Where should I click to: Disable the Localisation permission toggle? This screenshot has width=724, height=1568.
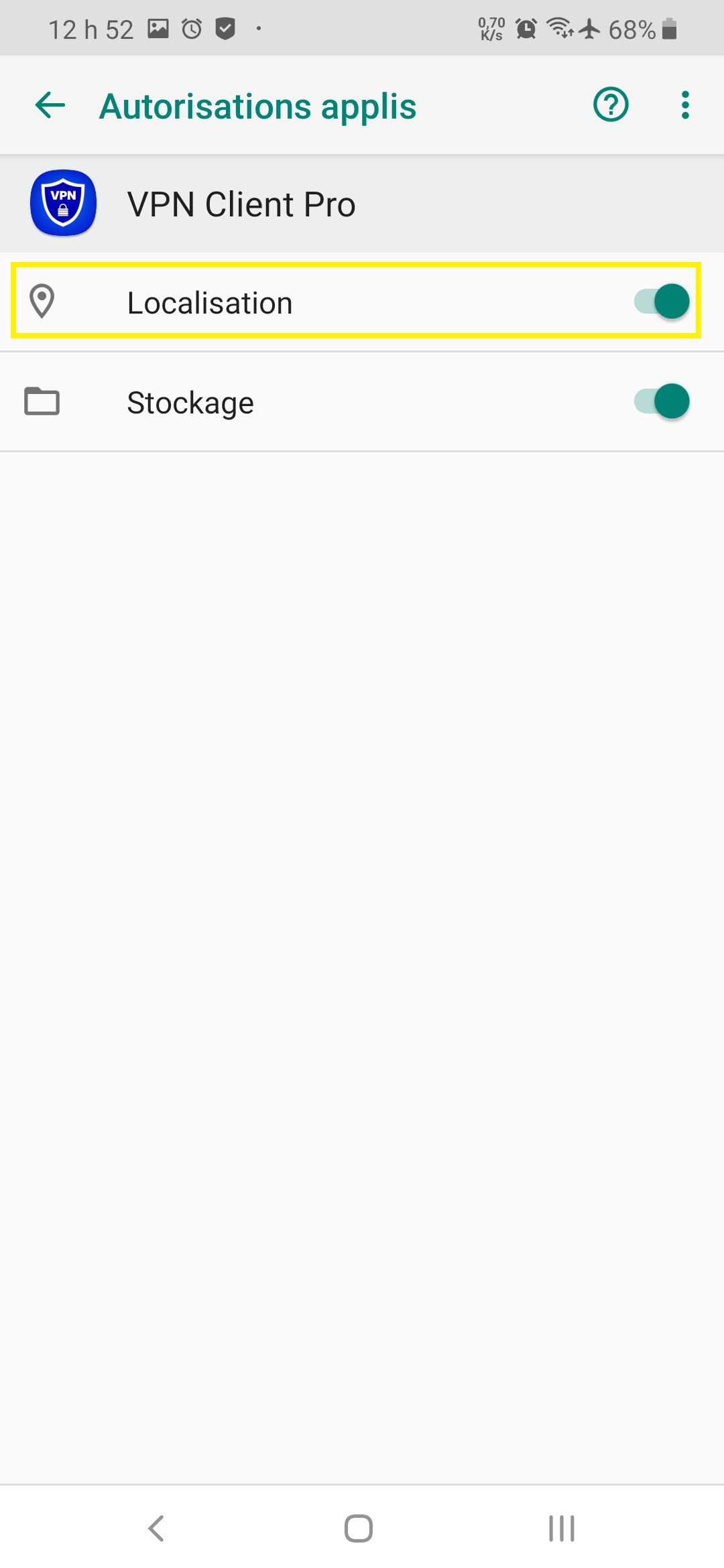[662, 302]
